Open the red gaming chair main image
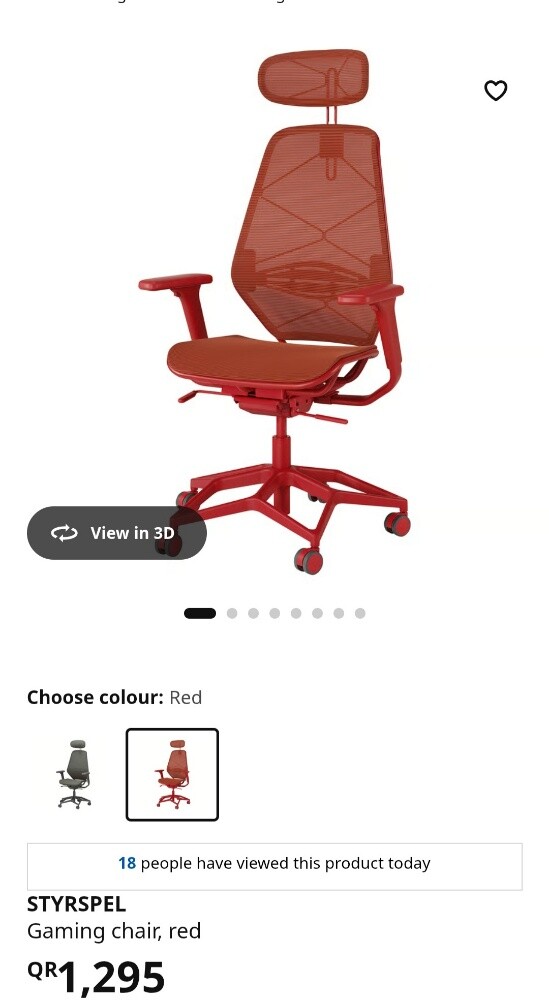Viewport: 549px width, 1000px height. [274, 311]
